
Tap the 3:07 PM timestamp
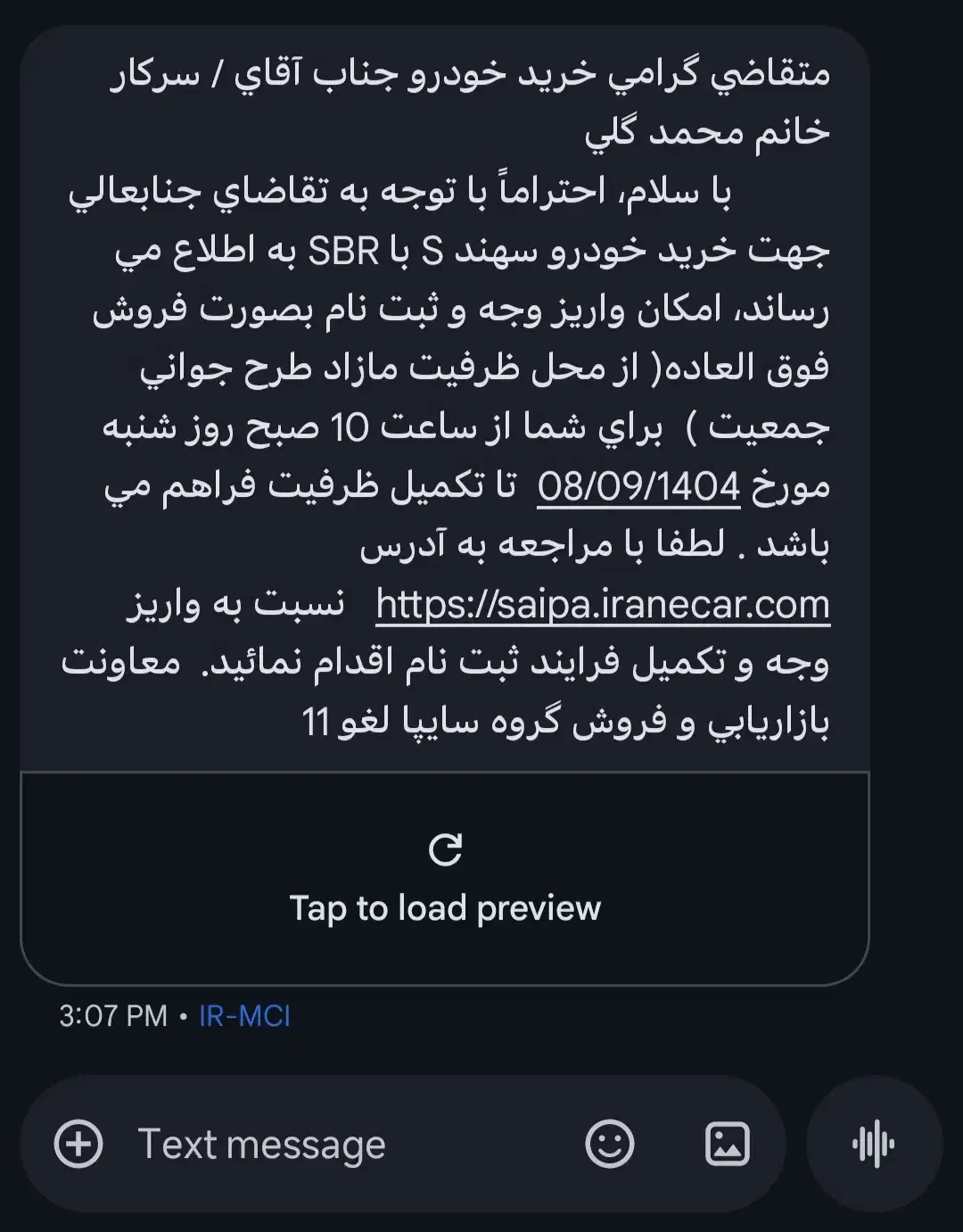click(x=111, y=1014)
